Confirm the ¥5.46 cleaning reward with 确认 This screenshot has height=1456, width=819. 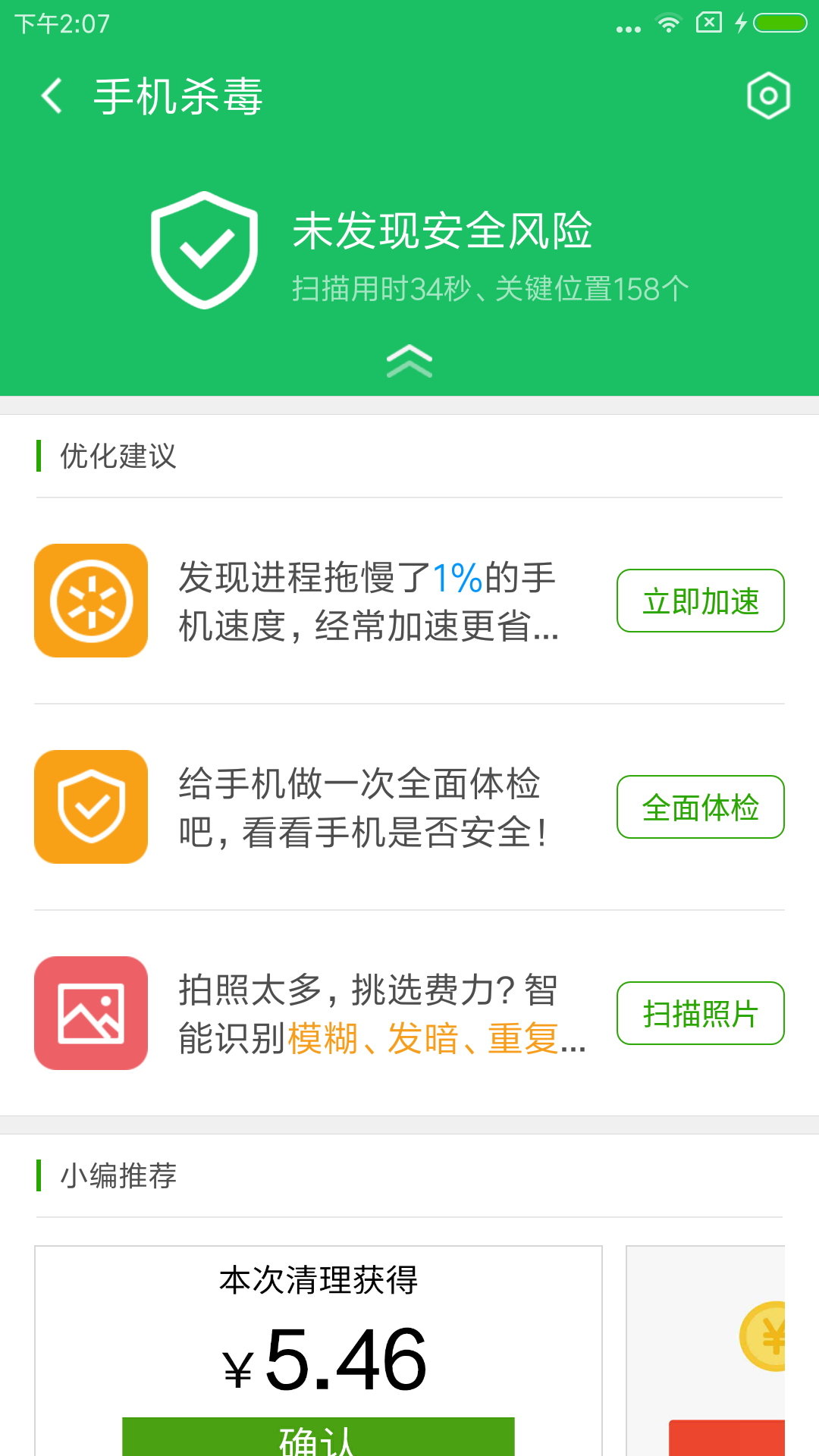click(x=318, y=1437)
